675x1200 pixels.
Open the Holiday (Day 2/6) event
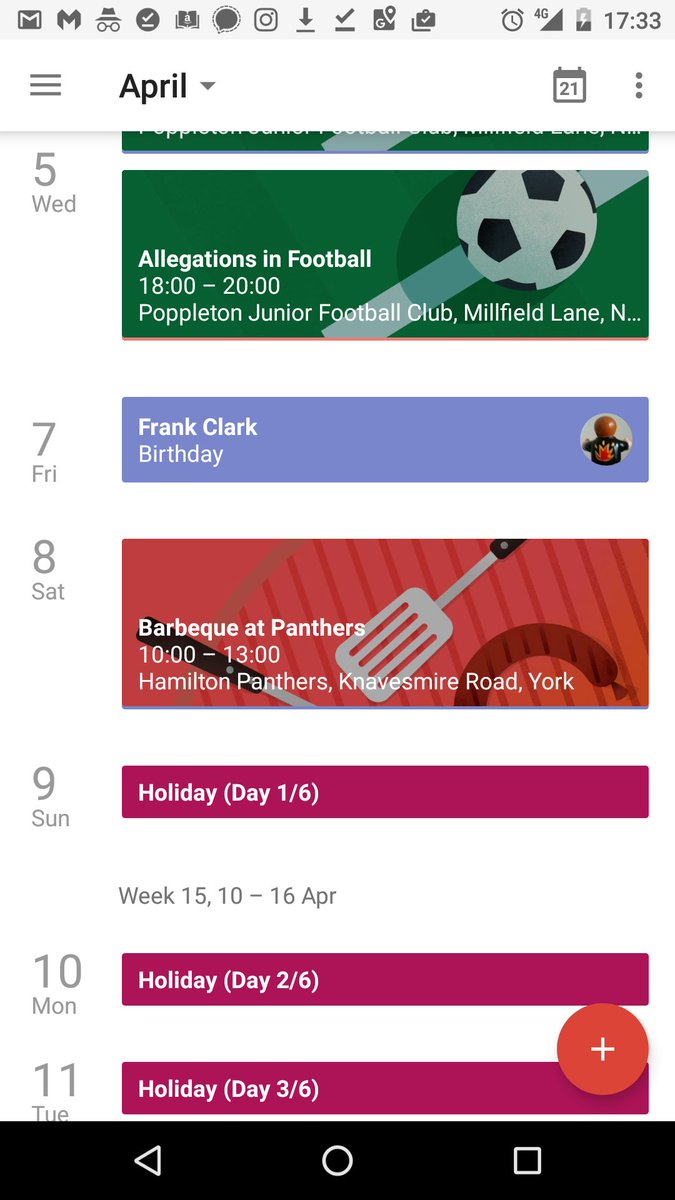point(385,979)
